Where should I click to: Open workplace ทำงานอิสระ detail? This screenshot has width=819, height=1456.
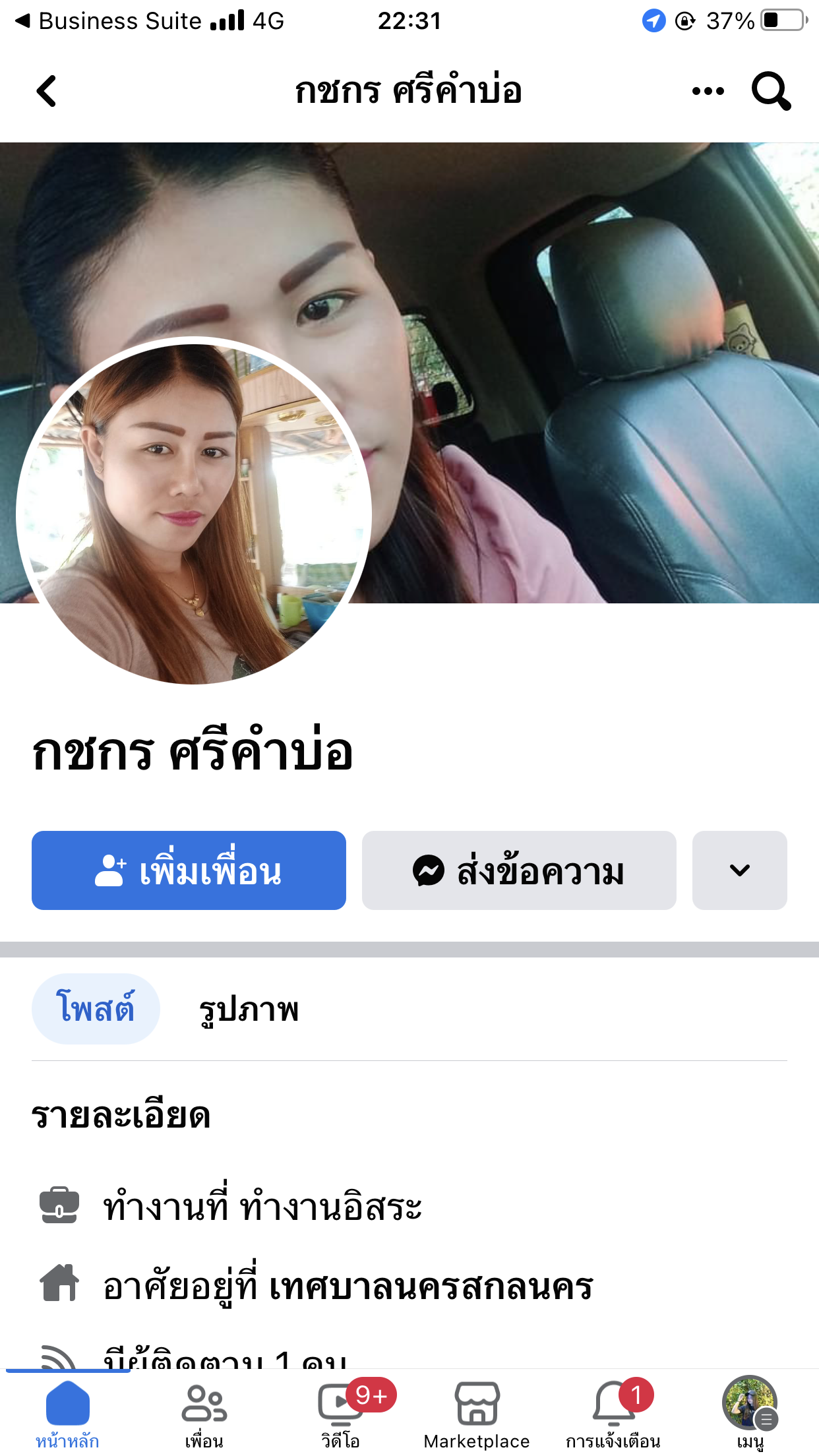330,1207
